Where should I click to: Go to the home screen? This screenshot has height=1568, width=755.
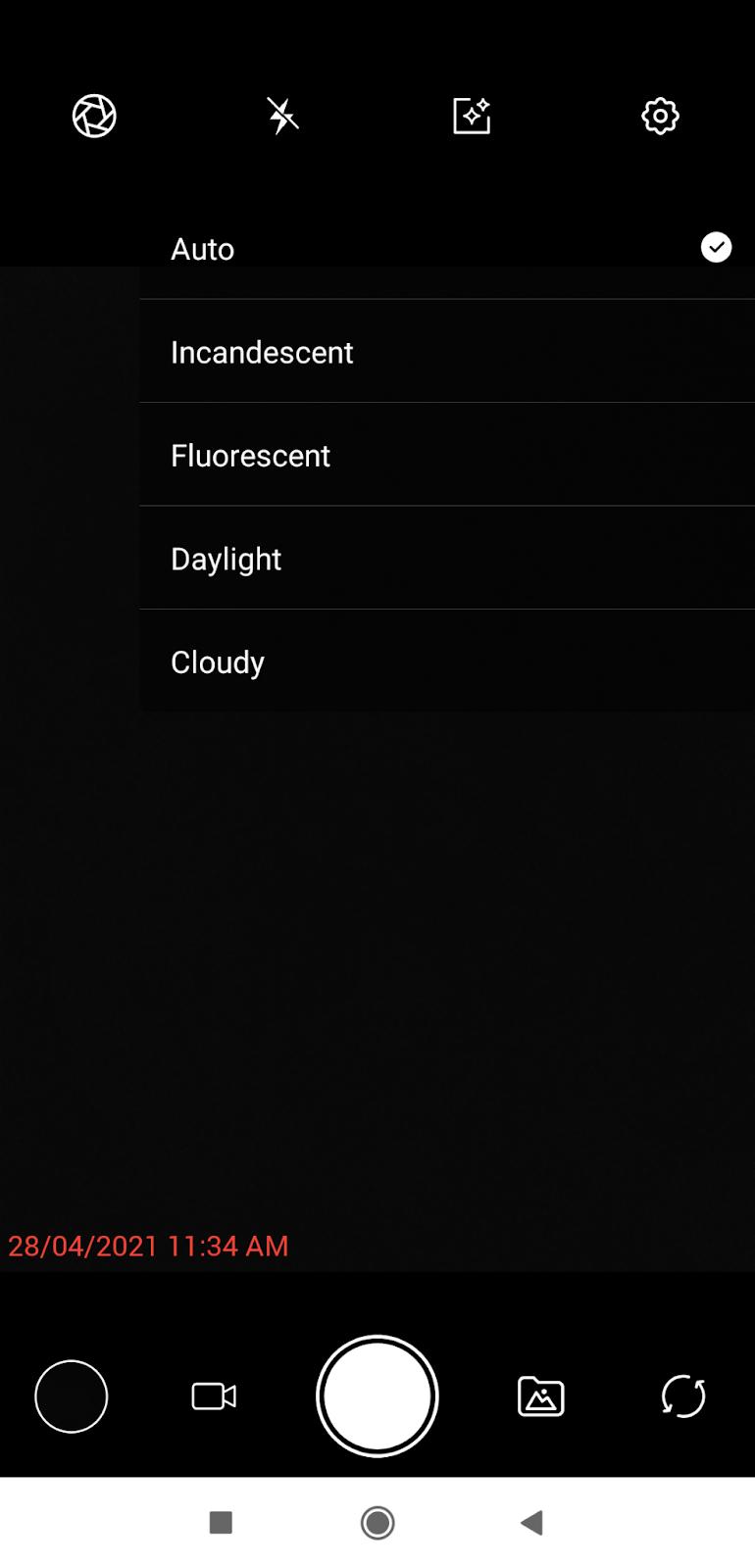377,1522
